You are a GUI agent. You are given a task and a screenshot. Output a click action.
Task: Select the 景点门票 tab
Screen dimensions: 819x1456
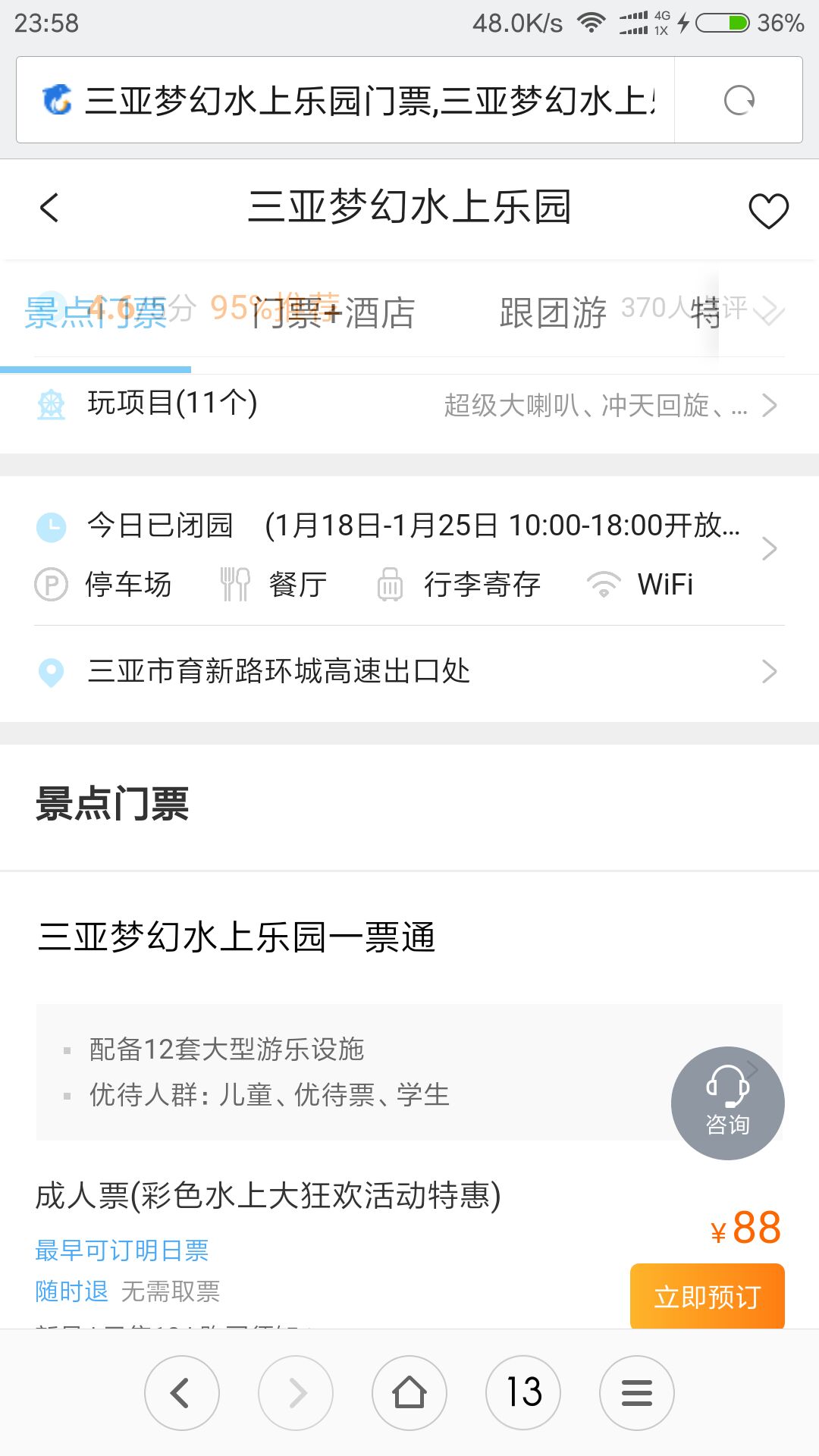[96, 312]
